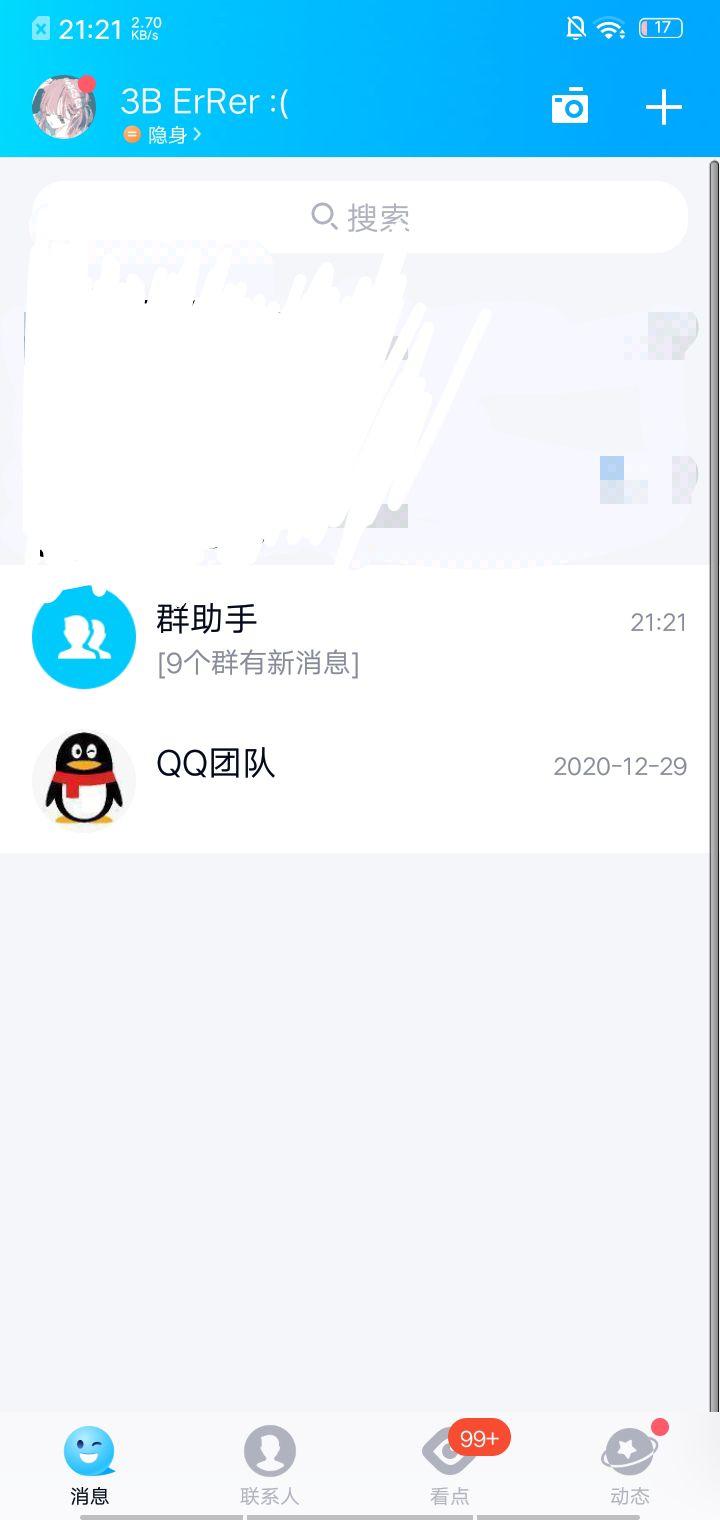Expand the 隐身 status selector

click(x=166, y=131)
